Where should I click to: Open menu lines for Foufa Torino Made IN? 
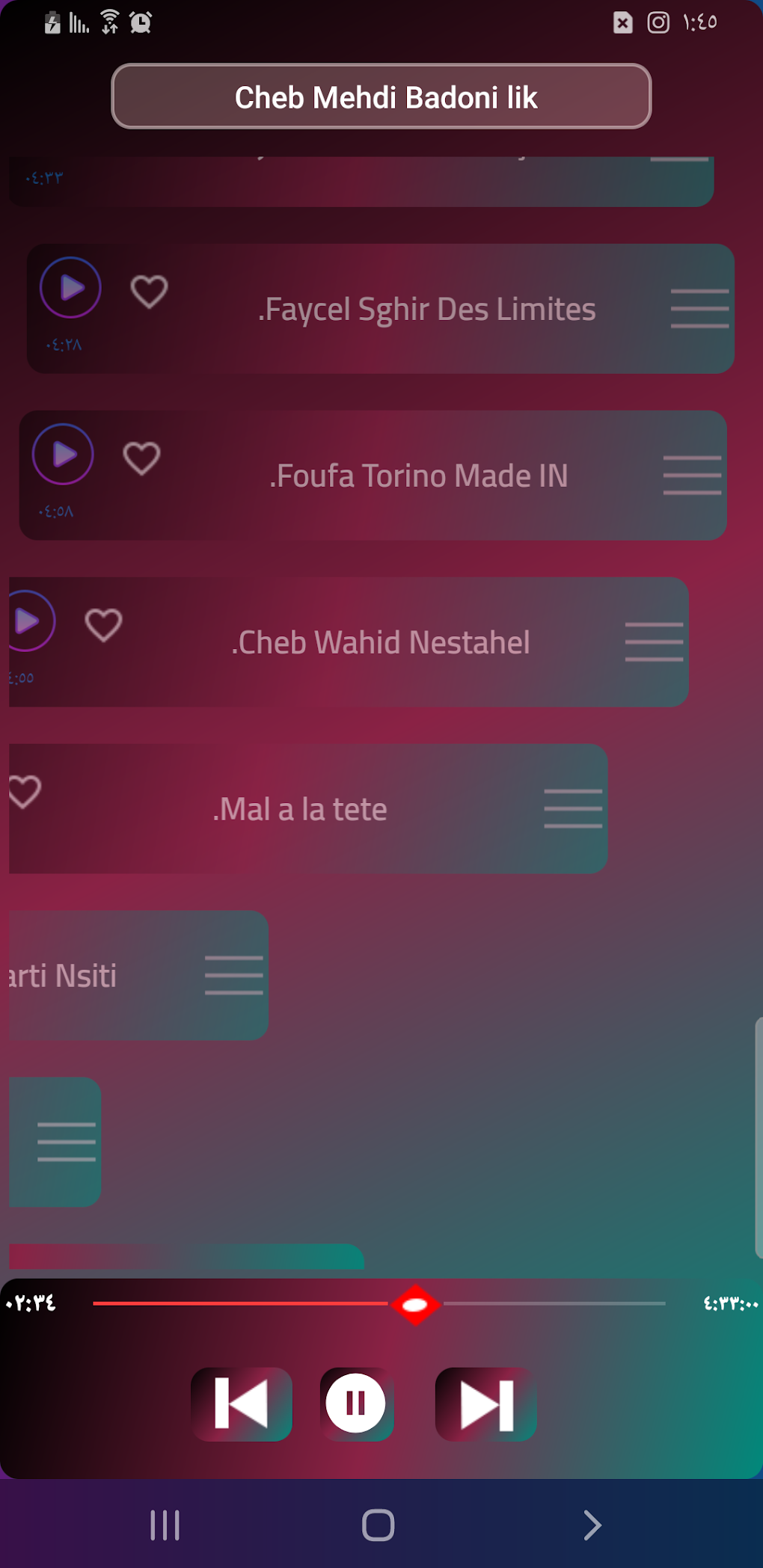point(692,475)
